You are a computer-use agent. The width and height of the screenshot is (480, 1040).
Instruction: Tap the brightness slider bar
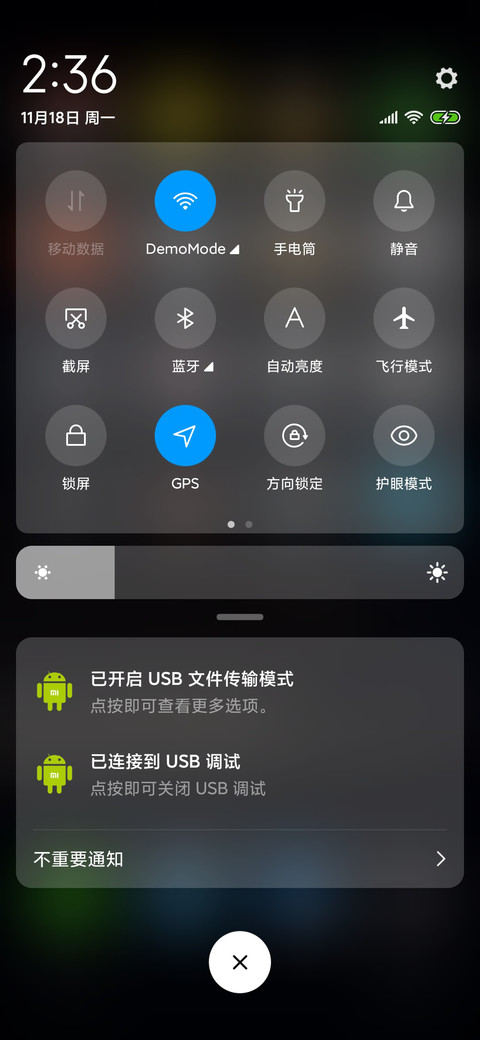pos(240,572)
